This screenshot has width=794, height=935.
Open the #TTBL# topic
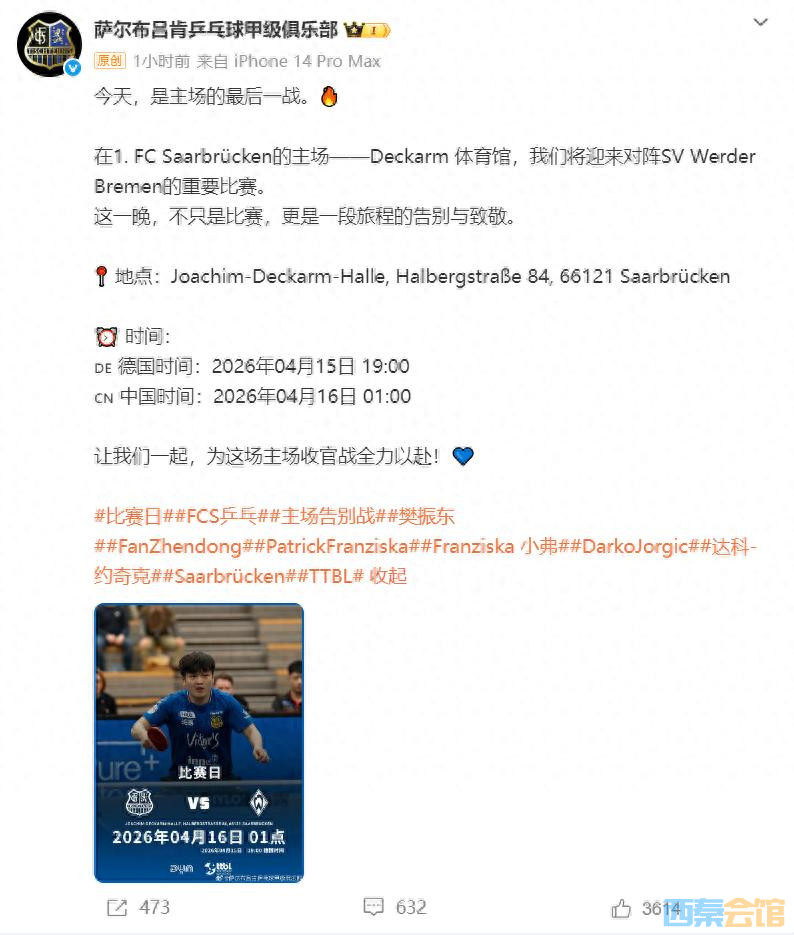pos(332,576)
